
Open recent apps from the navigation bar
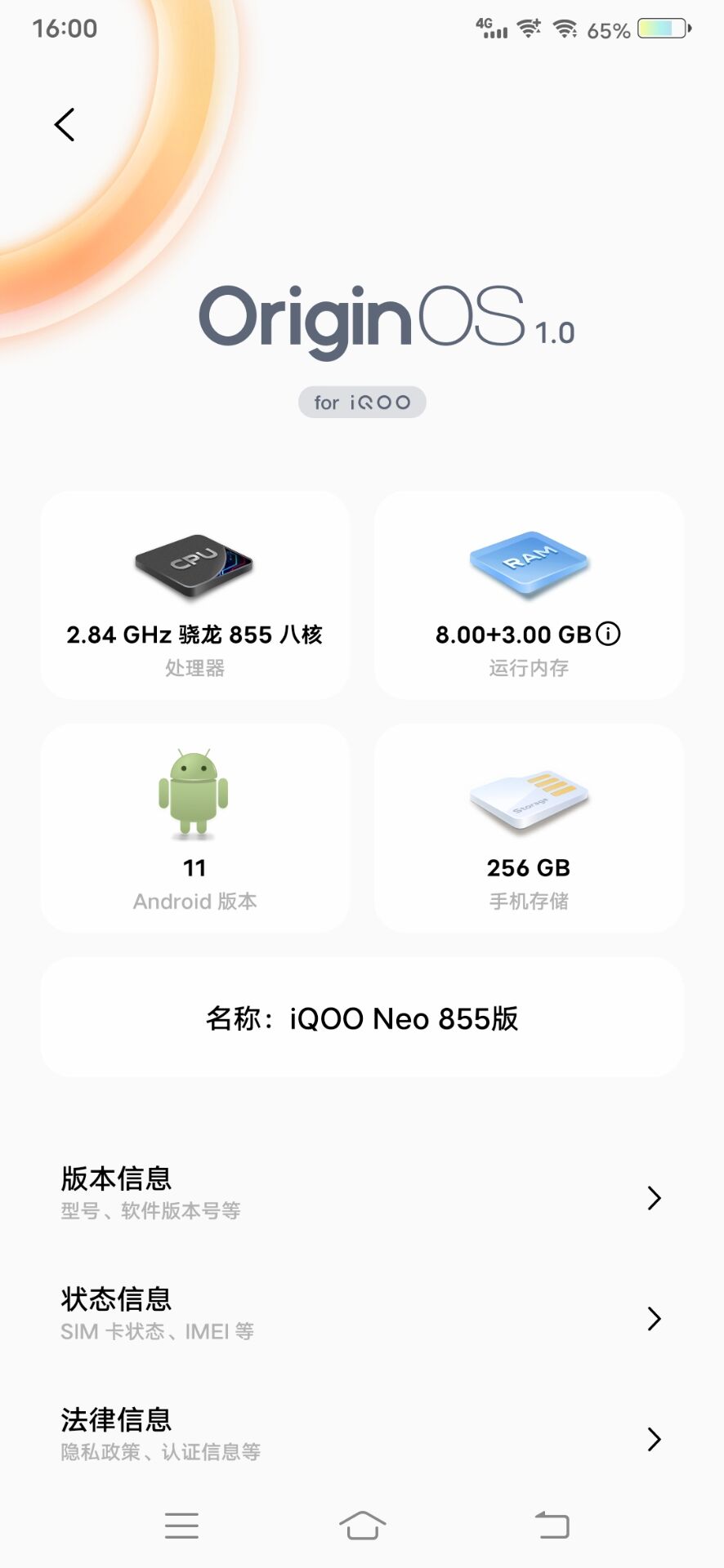tap(181, 1525)
